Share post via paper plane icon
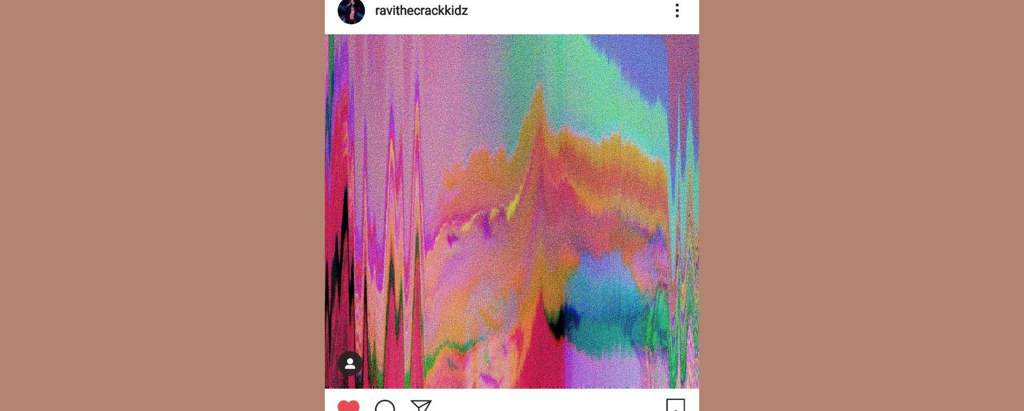The width and height of the screenshot is (1024, 411). (421, 406)
